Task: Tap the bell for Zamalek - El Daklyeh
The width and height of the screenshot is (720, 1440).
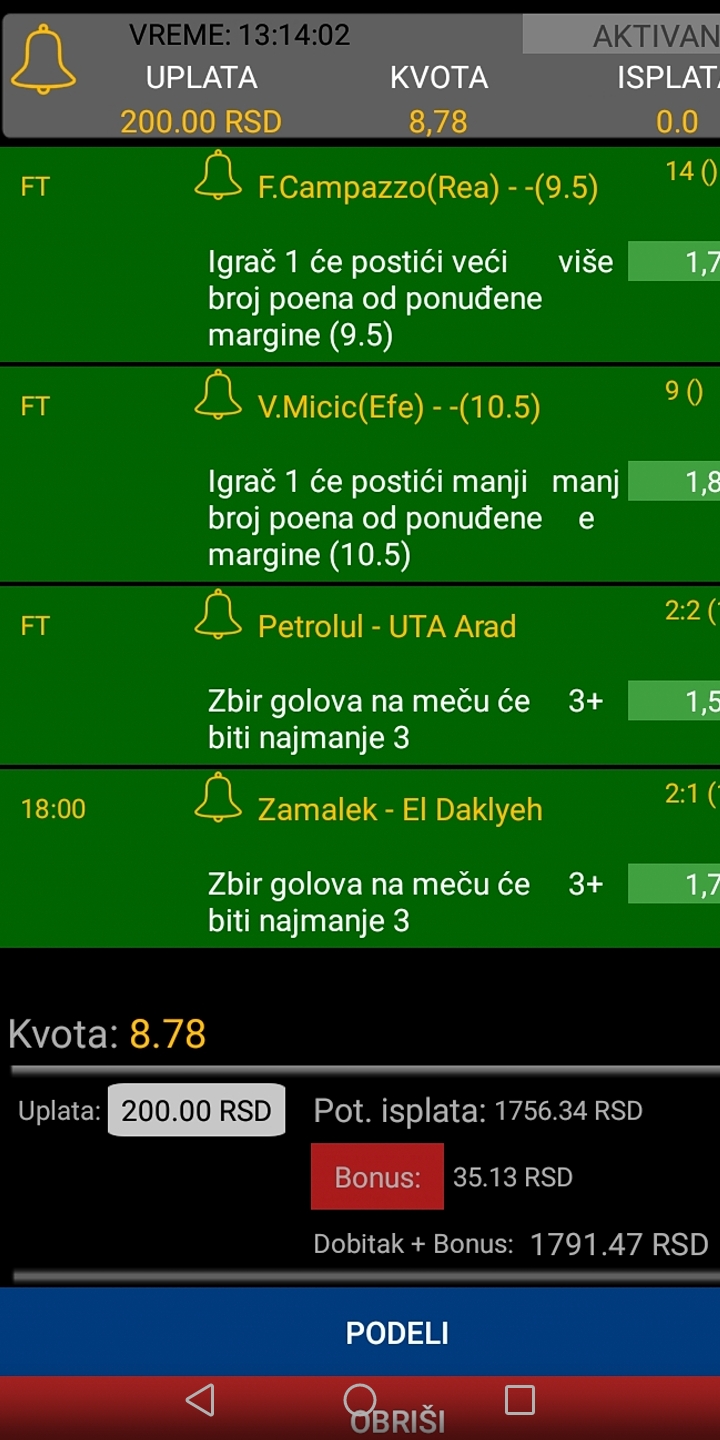Action: click(218, 799)
